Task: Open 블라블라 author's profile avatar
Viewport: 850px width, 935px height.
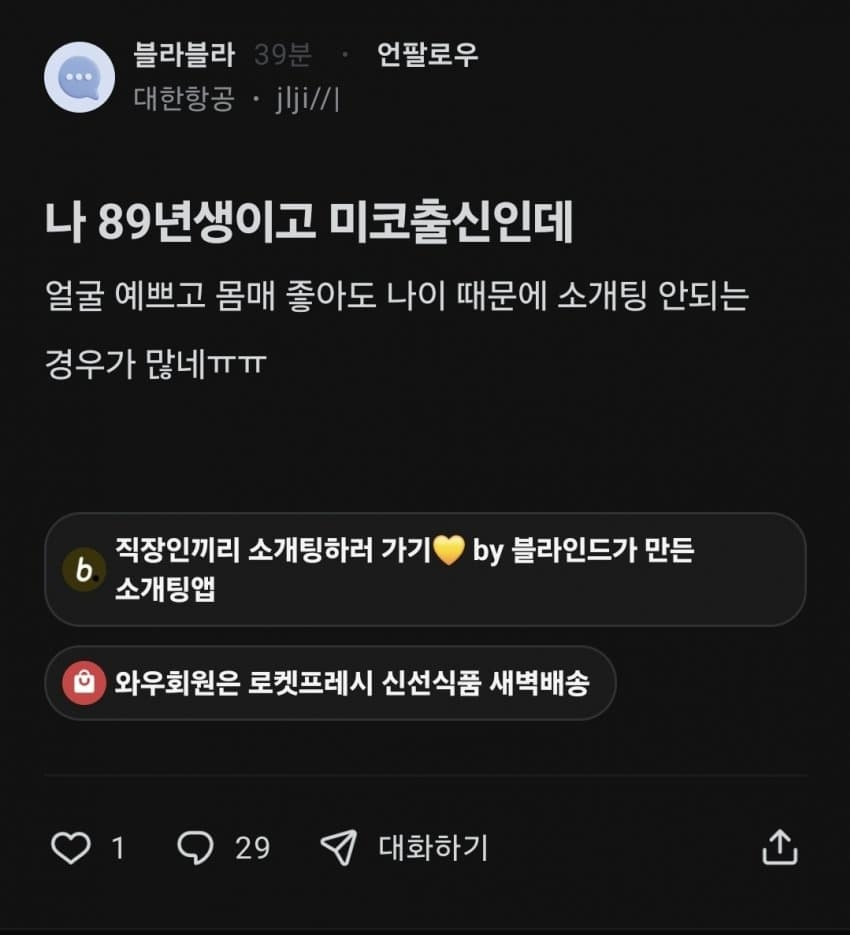Action: coord(80,77)
